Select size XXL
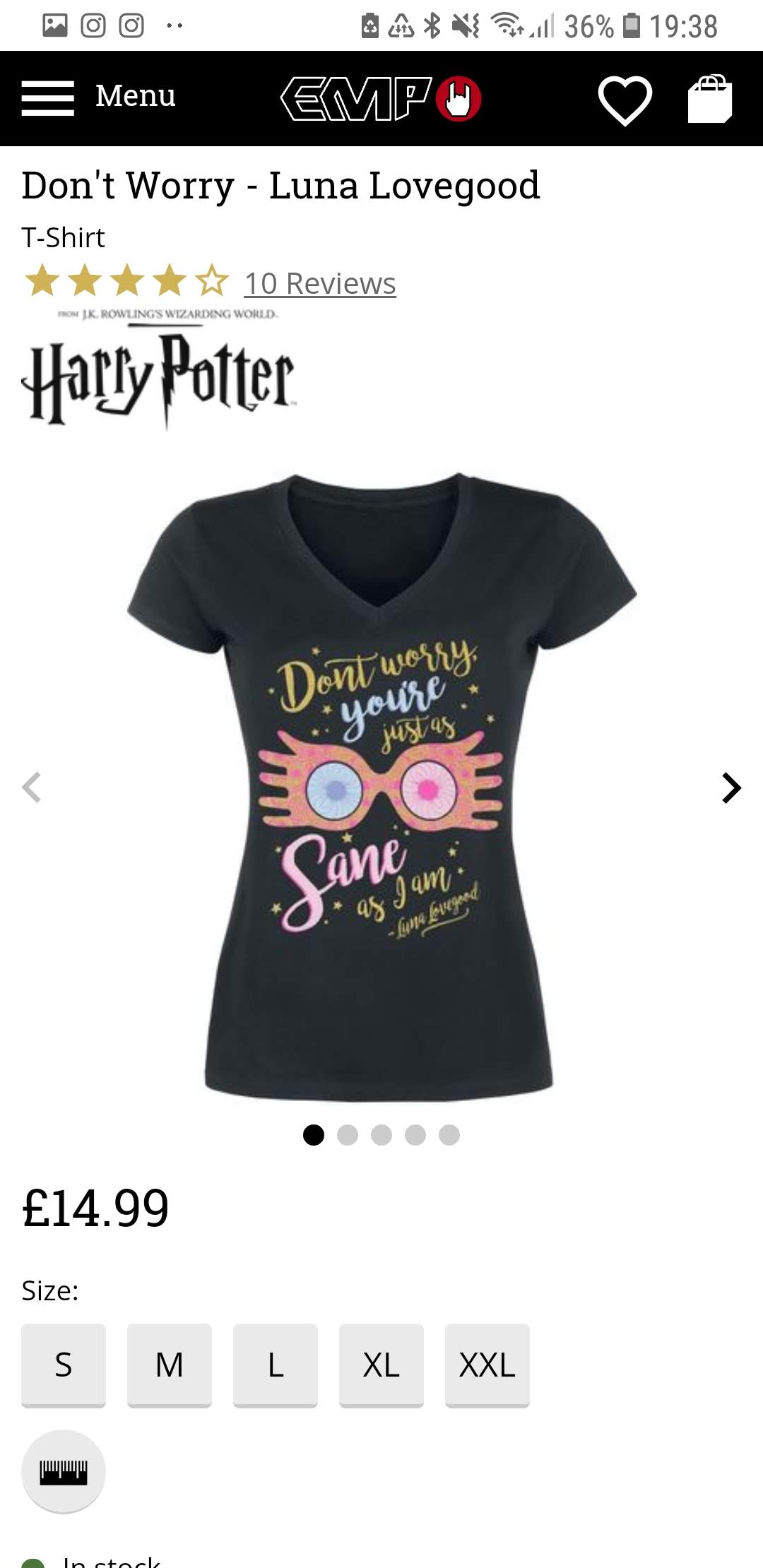The height and width of the screenshot is (1568, 763). [487, 1365]
